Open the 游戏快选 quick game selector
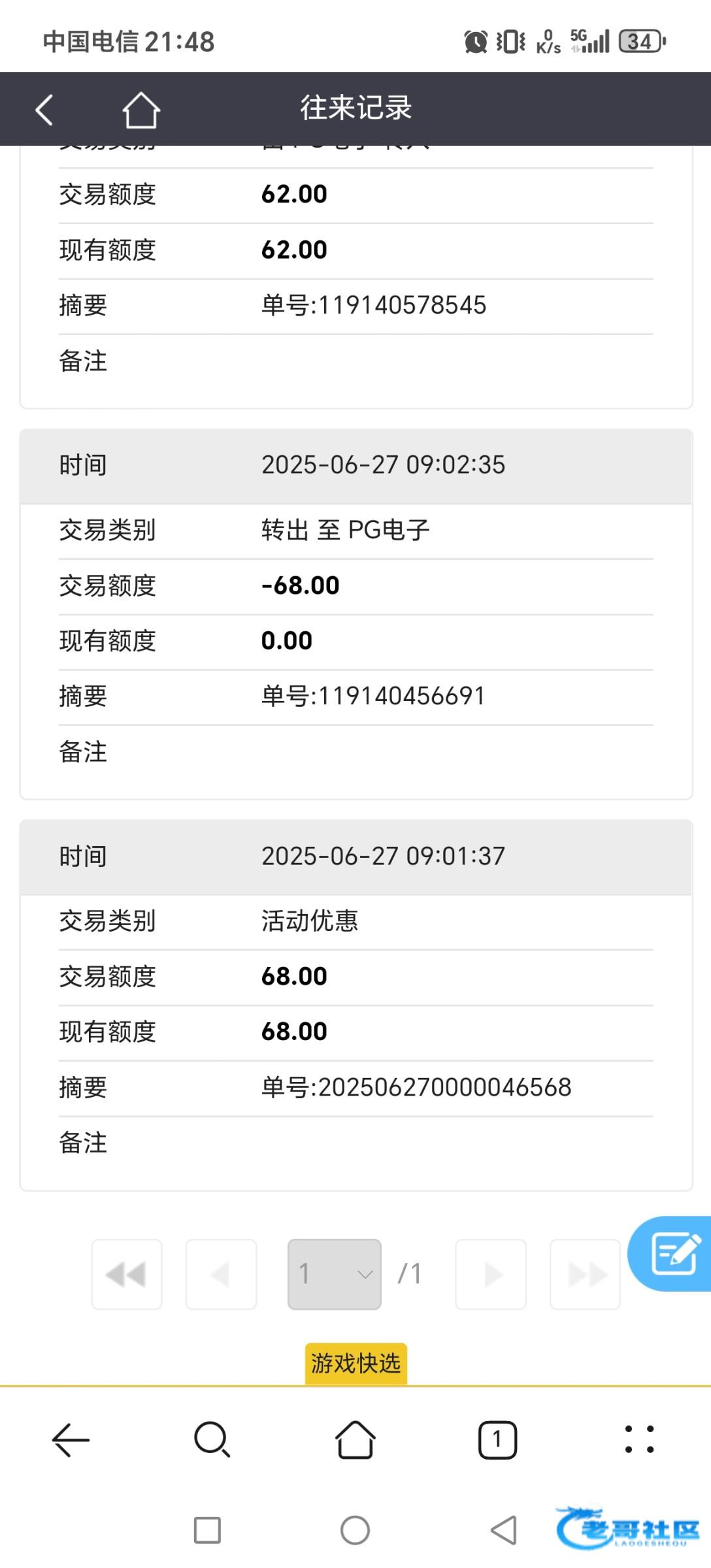This screenshot has width=711, height=1568. 355,1364
